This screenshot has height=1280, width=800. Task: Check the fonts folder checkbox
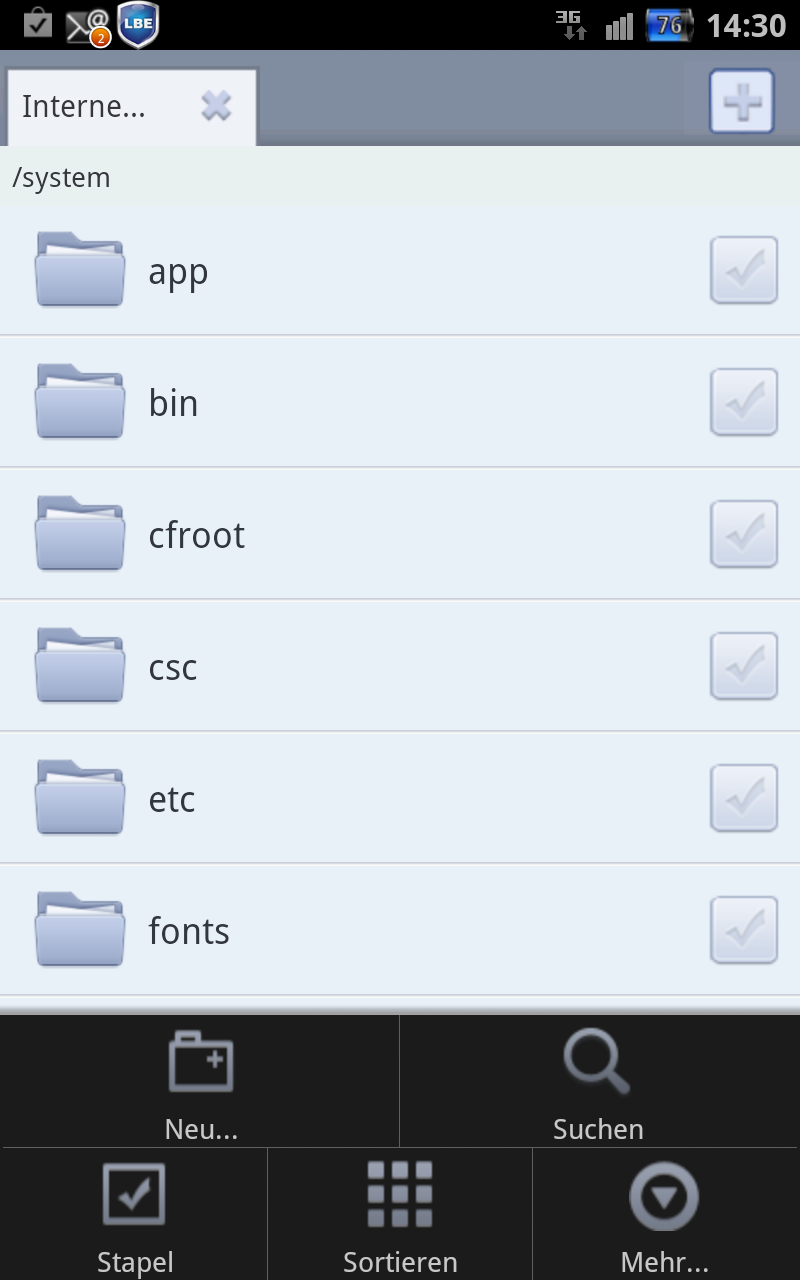point(744,930)
